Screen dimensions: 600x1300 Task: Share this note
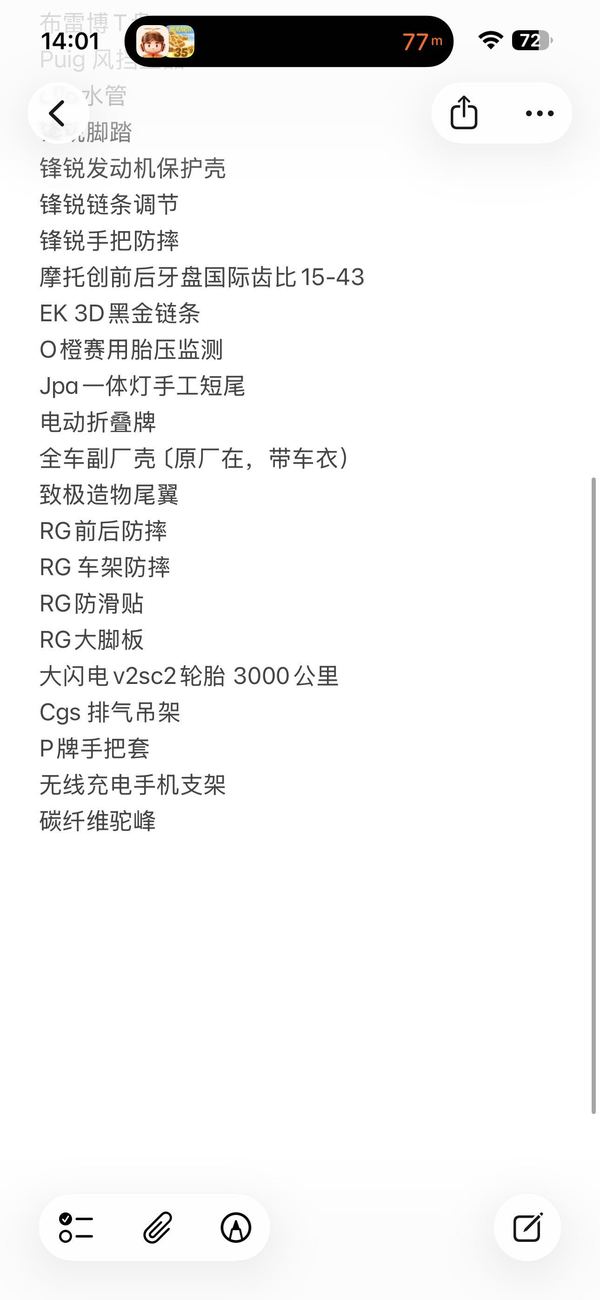pyautogui.click(x=464, y=113)
